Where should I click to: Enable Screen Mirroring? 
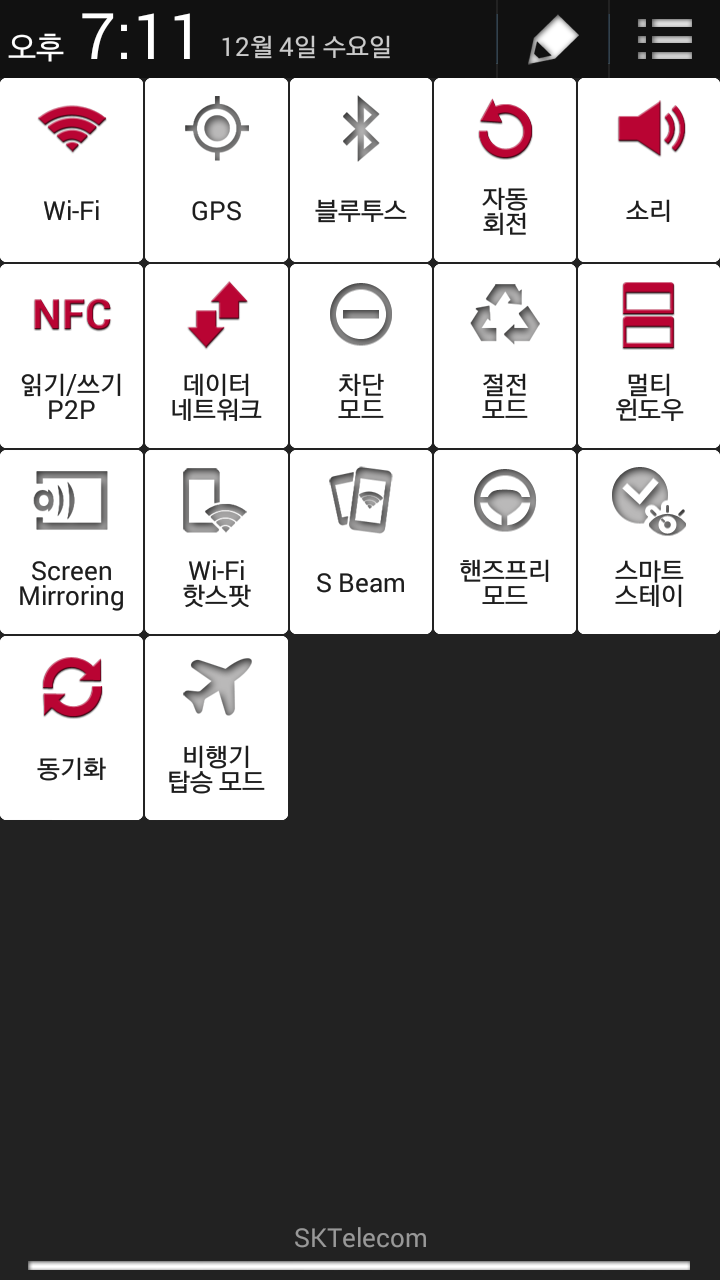[72, 541]
